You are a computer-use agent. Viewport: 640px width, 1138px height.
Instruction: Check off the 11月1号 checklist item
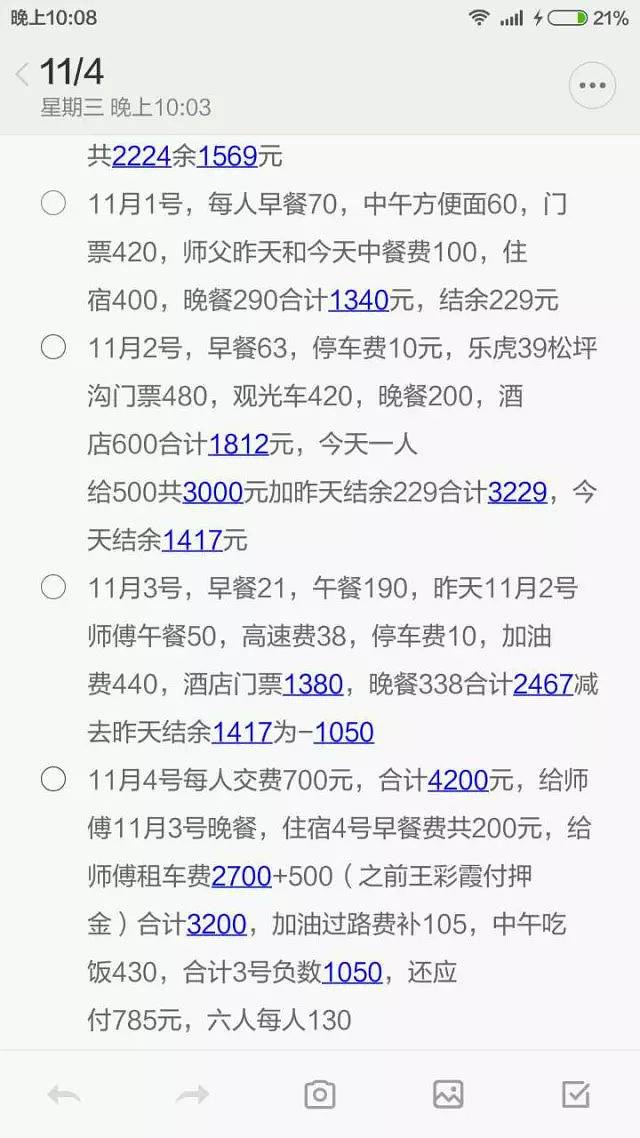(53, 204)
